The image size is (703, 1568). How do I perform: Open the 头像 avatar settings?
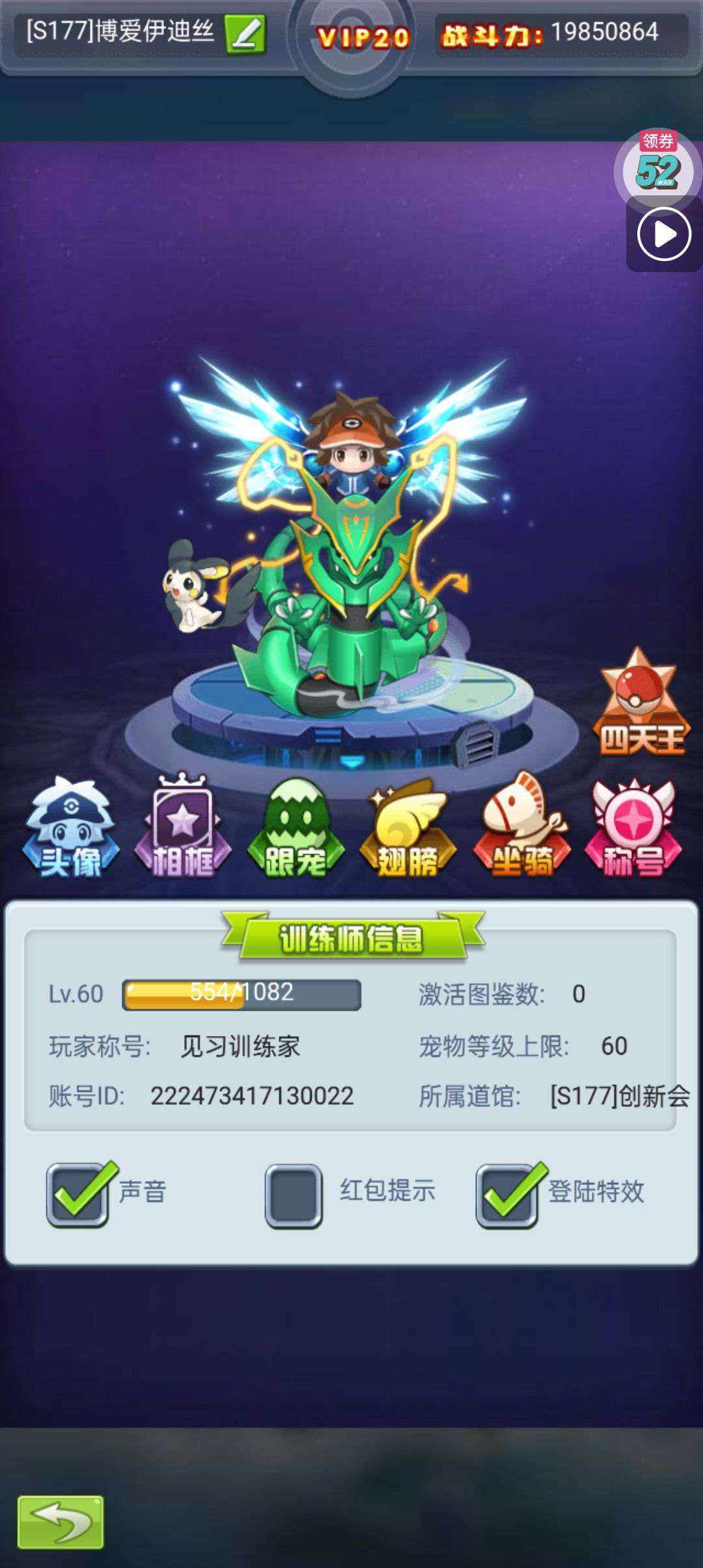(71, 828)
